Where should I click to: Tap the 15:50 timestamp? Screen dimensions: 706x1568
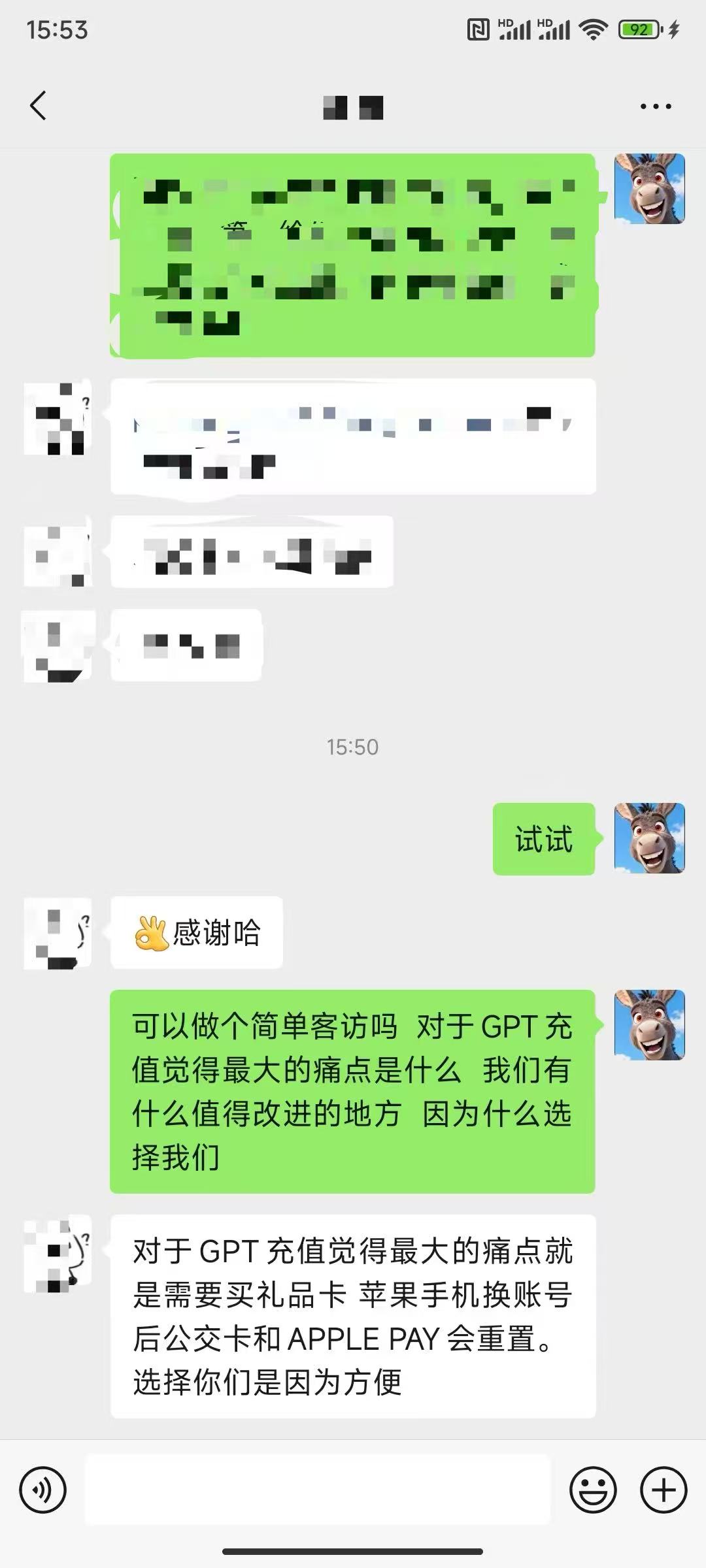[353, 745]
